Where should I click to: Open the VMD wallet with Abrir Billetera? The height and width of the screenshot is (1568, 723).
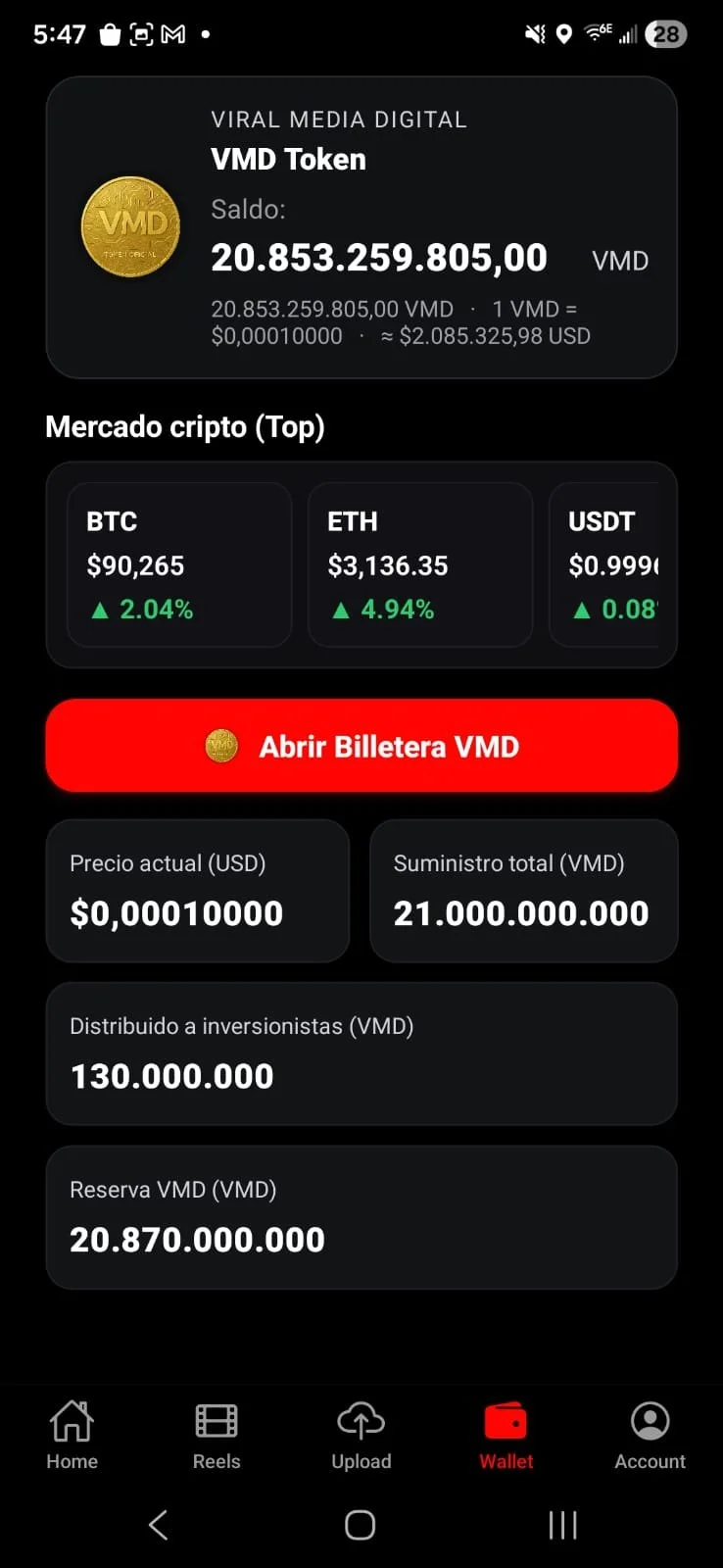pyautogui.click(x=361, y=746)
